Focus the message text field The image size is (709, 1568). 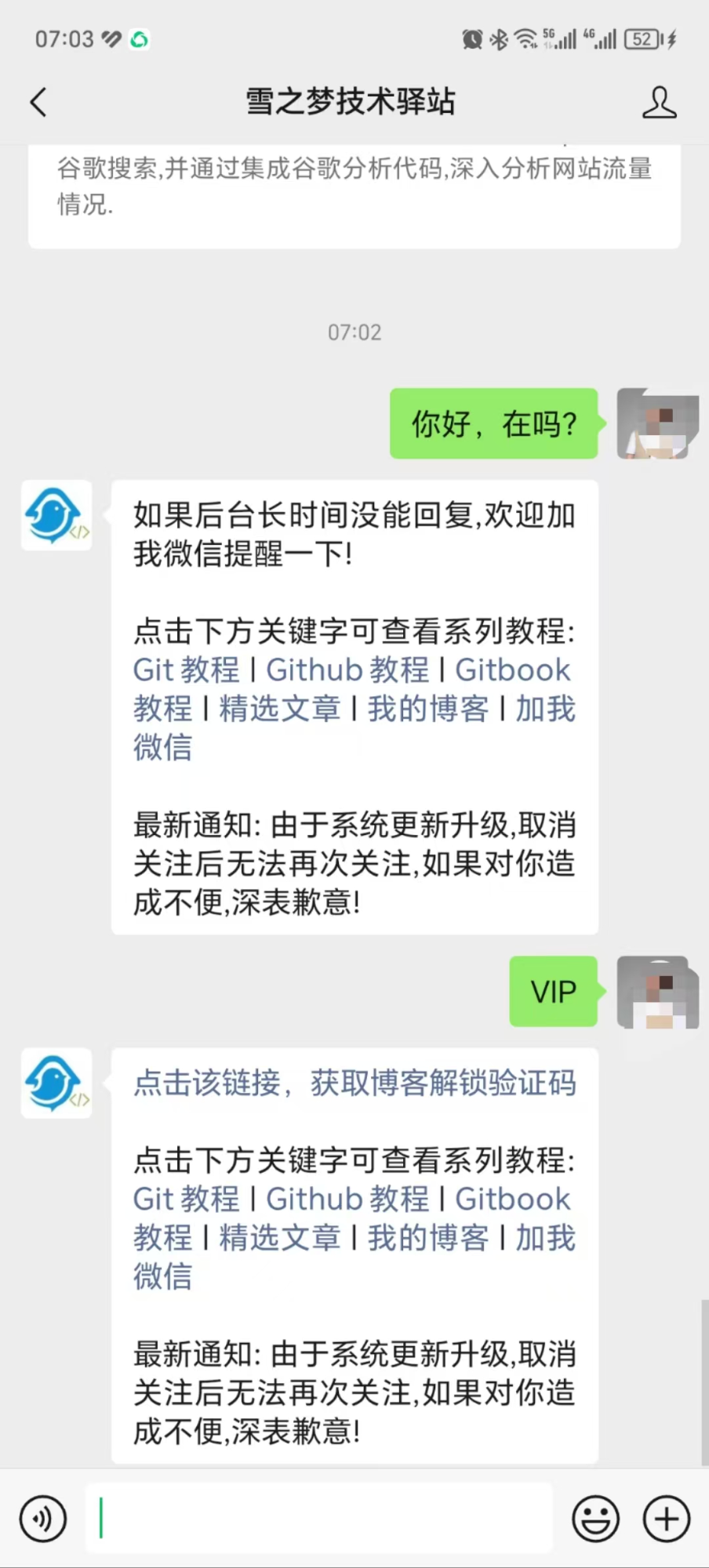click(318, 1519)
